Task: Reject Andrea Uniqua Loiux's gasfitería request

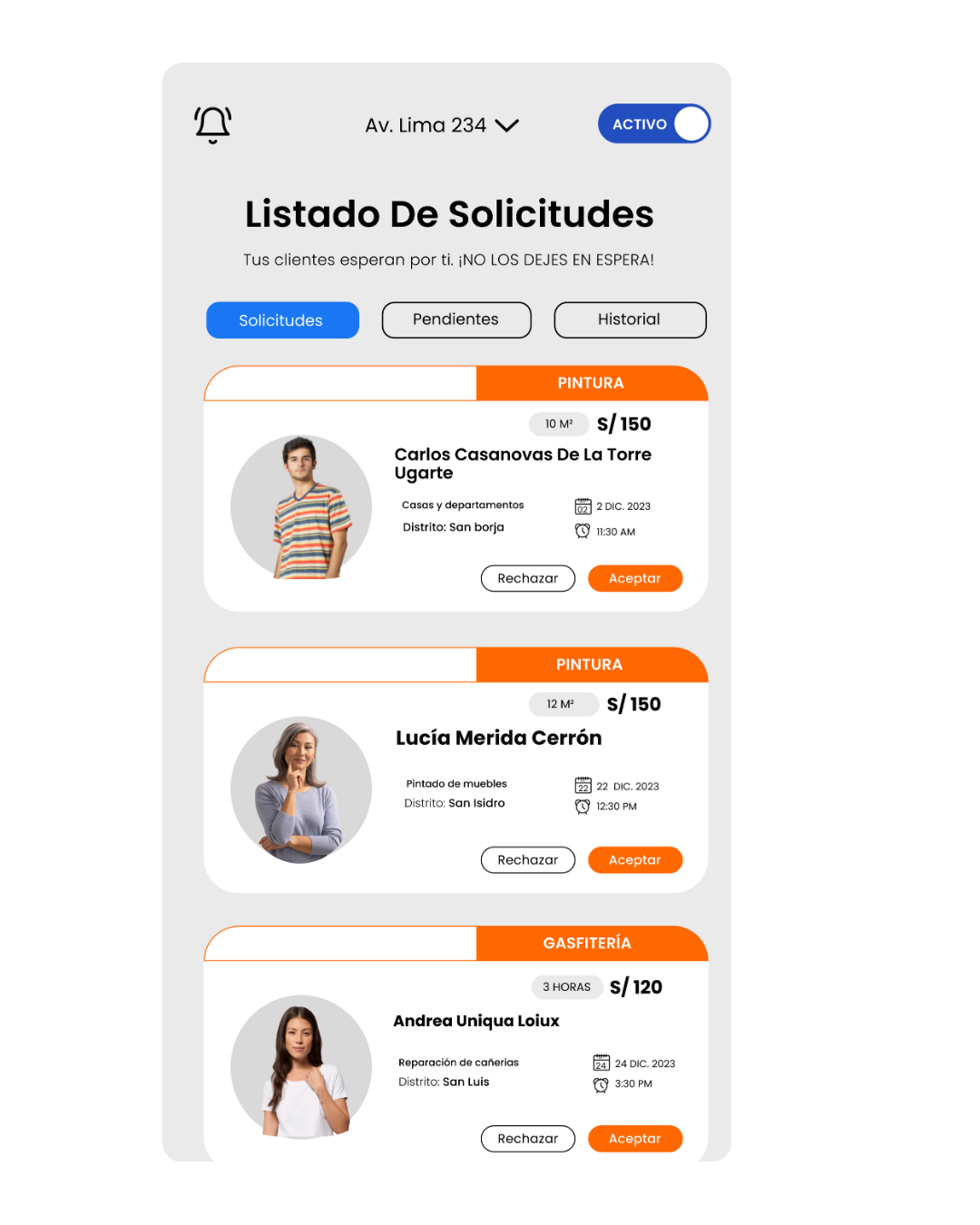Action: [x=527, y=1138]
